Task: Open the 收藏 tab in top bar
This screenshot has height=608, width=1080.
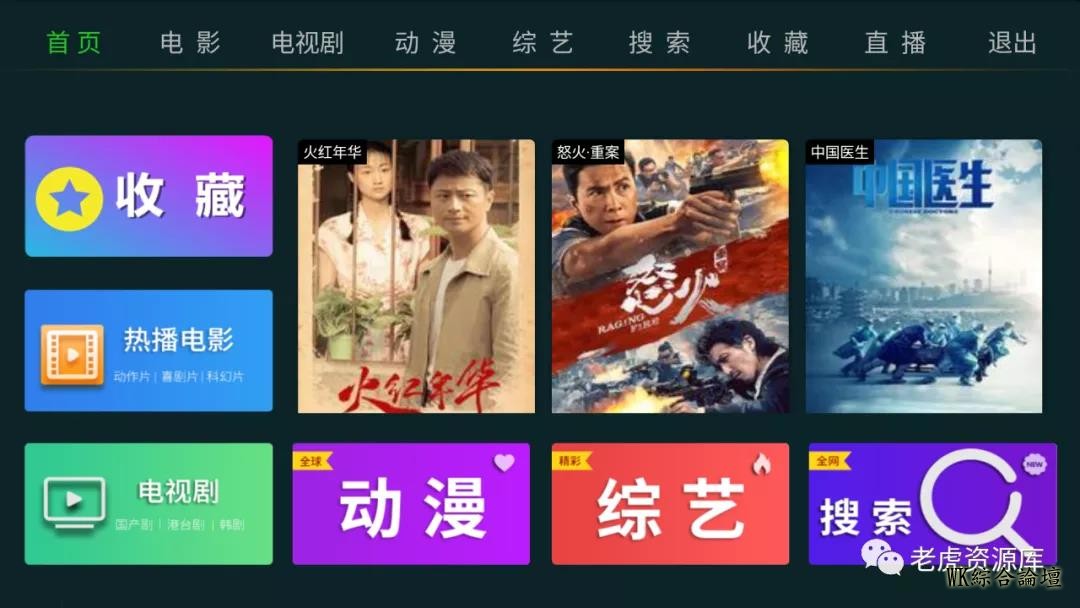Action: click(x=777, y=43)
